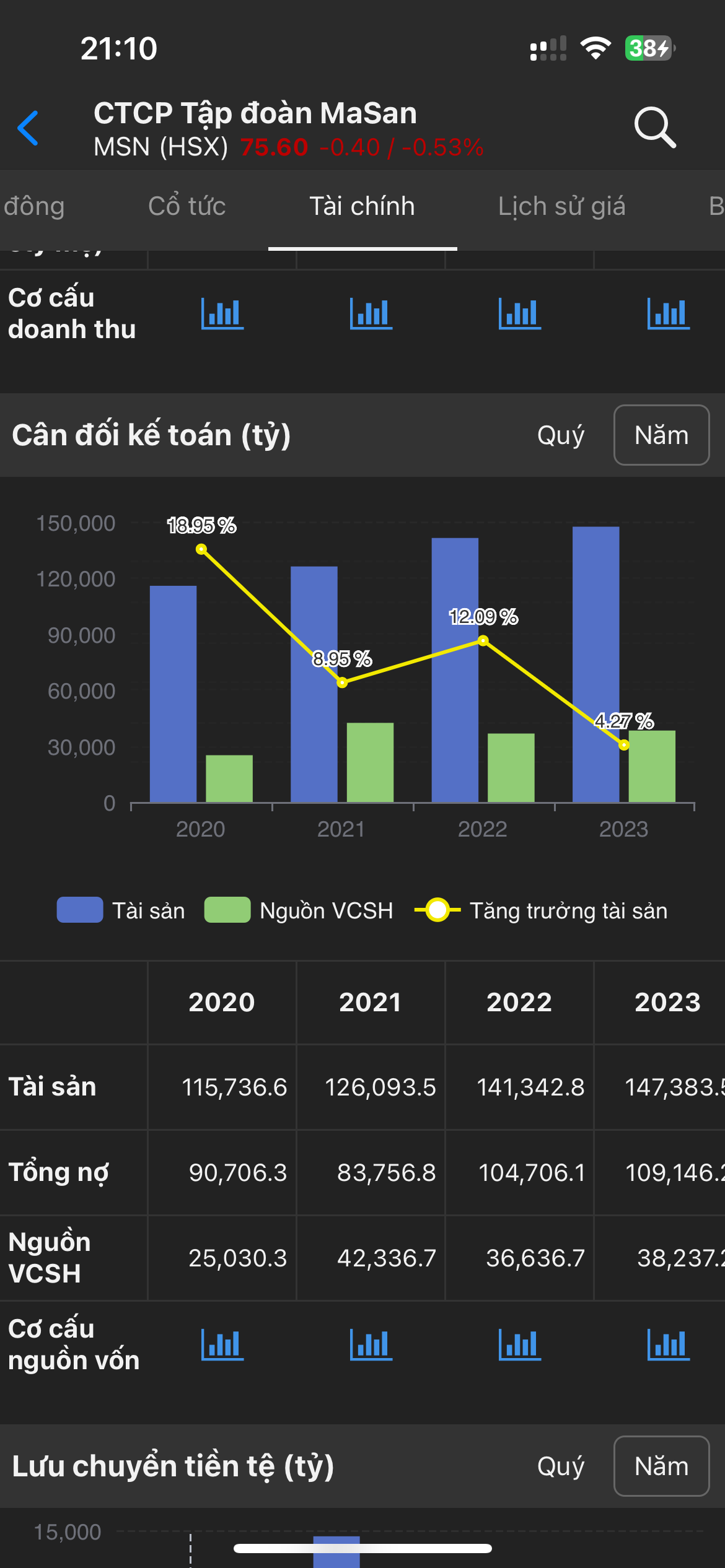
Task: Toggle Tài sản series in chart legend
Action: click(121, 910)
